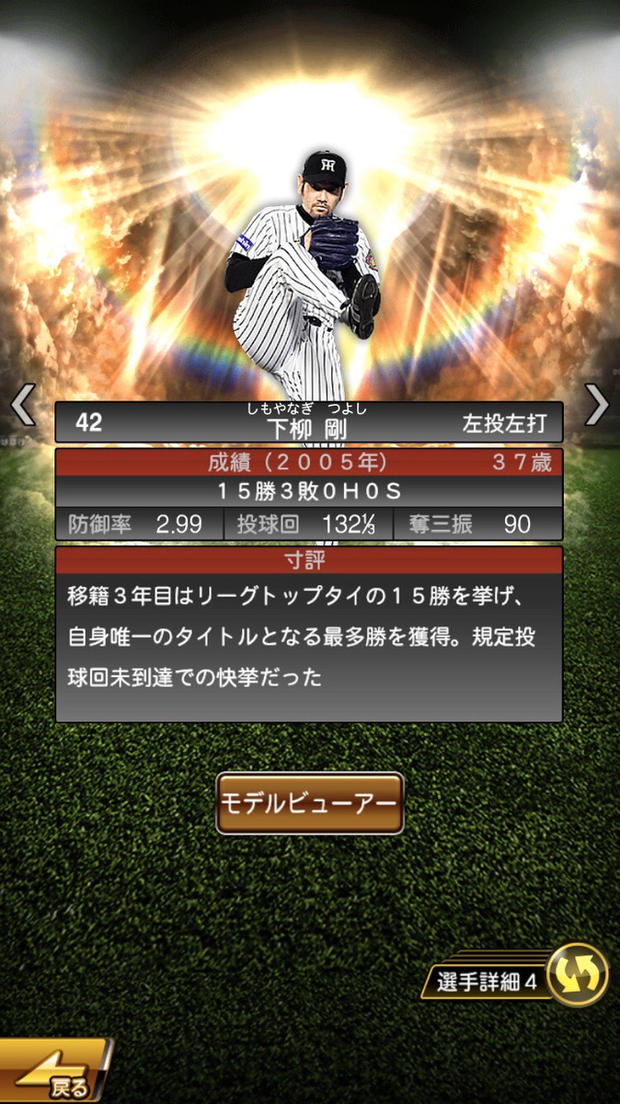The width and height of the screenshot is (620, 1104).
Task: Go to the previous player card
Action: pyautogui.click(x=22, y=405)
